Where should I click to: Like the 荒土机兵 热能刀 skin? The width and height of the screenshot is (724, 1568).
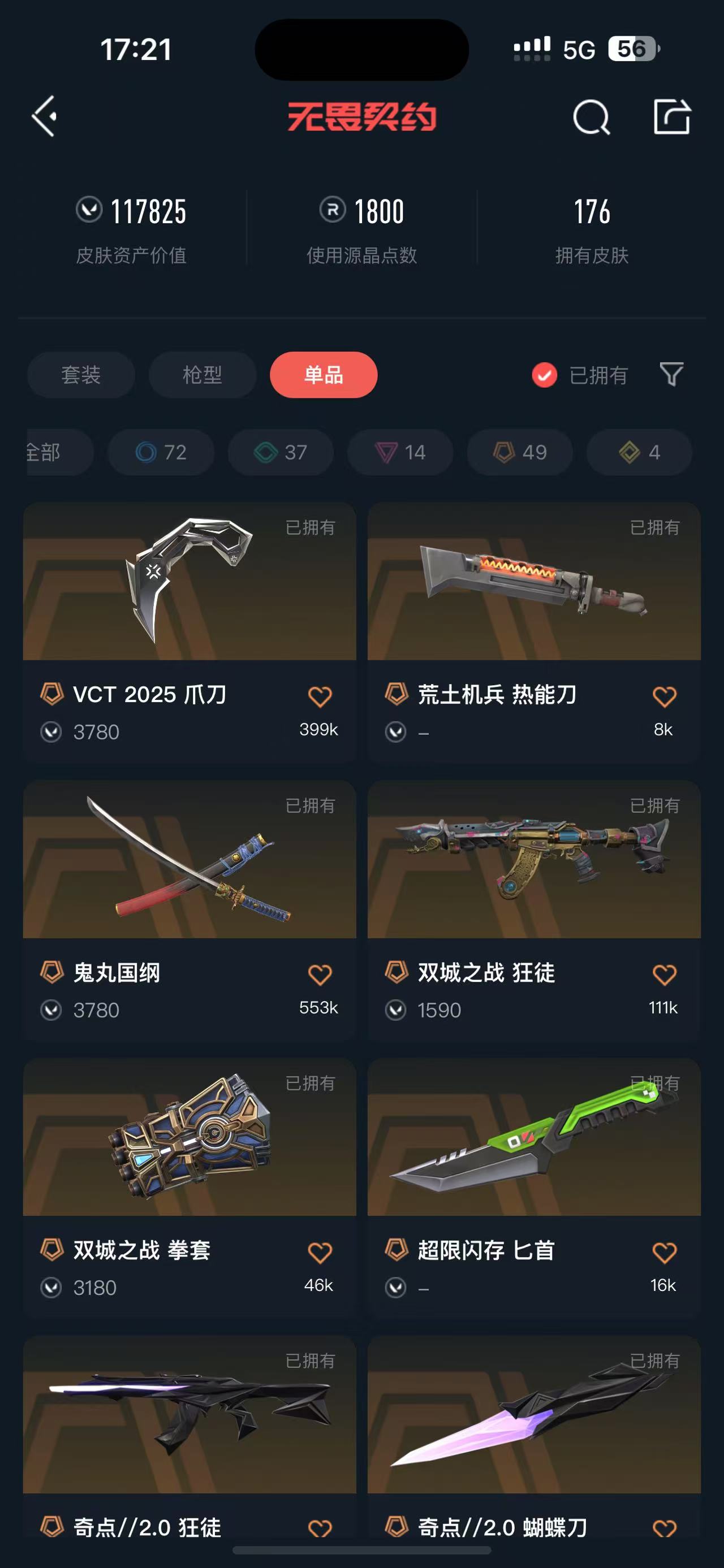tap(663, 696)
